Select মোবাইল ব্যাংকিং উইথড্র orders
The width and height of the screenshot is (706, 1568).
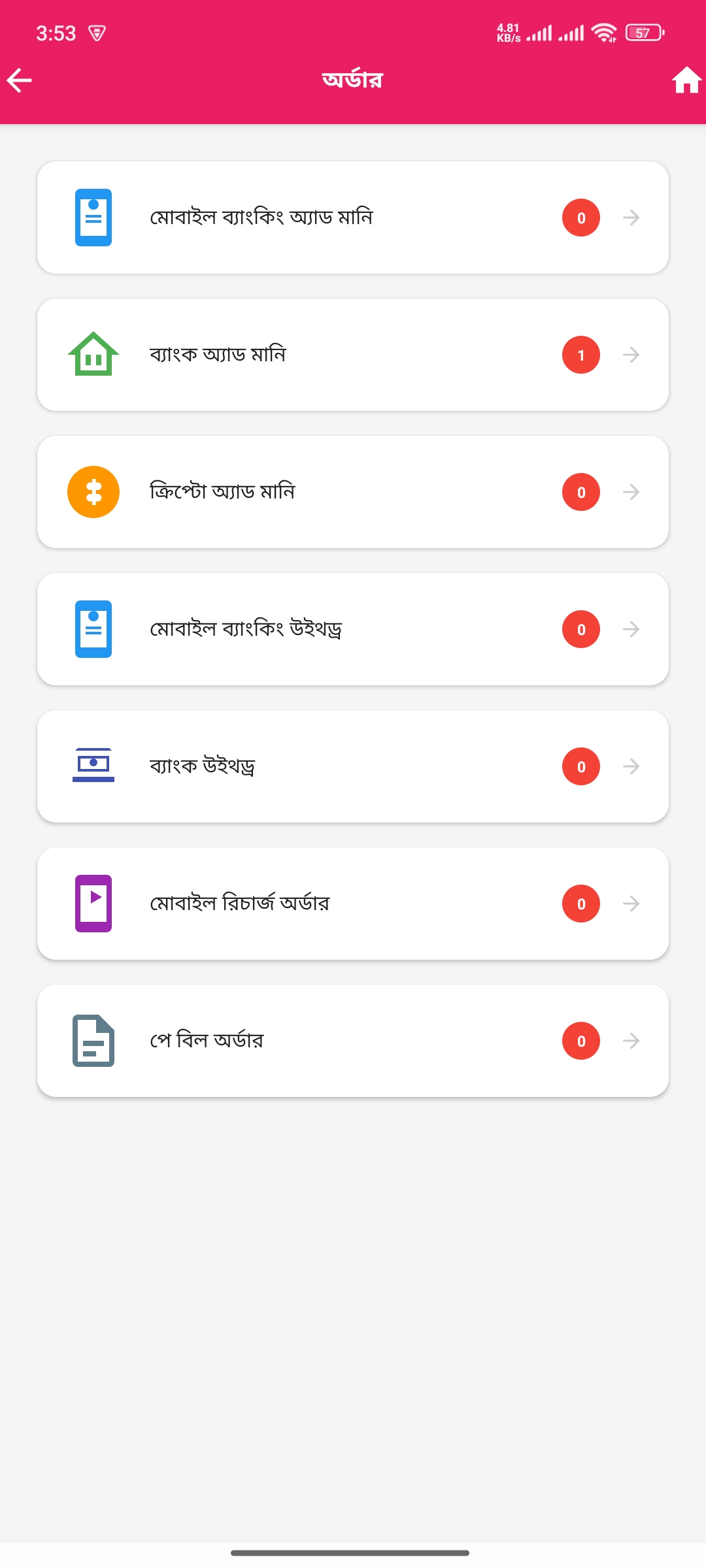click(353, 629)
